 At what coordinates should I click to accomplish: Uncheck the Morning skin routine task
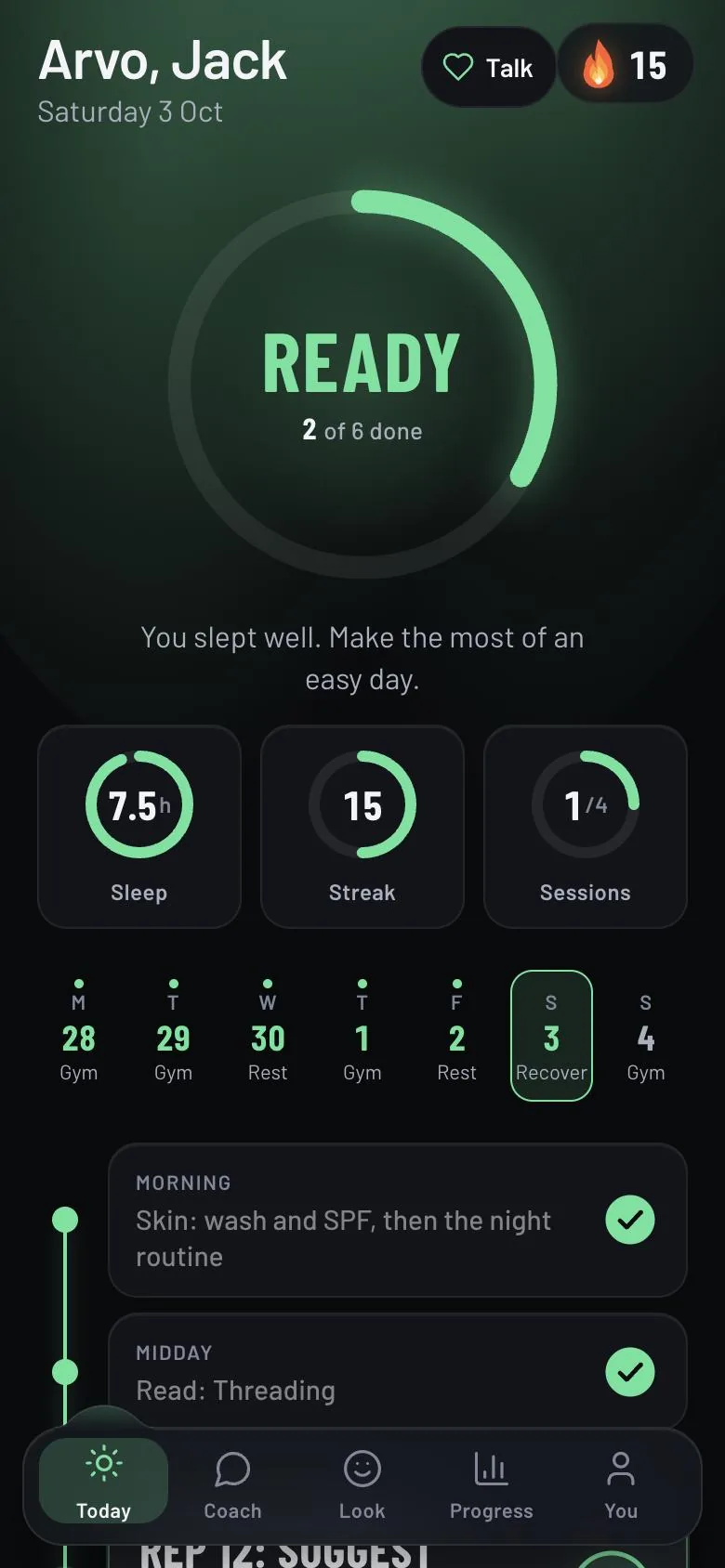point(630,1220)
